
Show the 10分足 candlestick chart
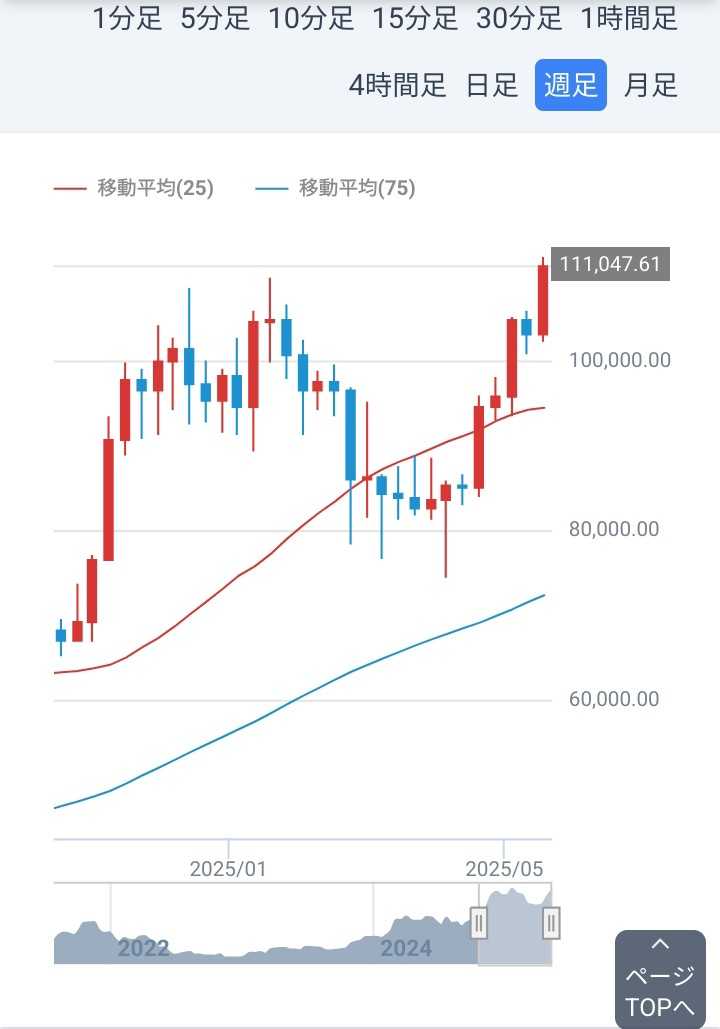pos(311,18)
